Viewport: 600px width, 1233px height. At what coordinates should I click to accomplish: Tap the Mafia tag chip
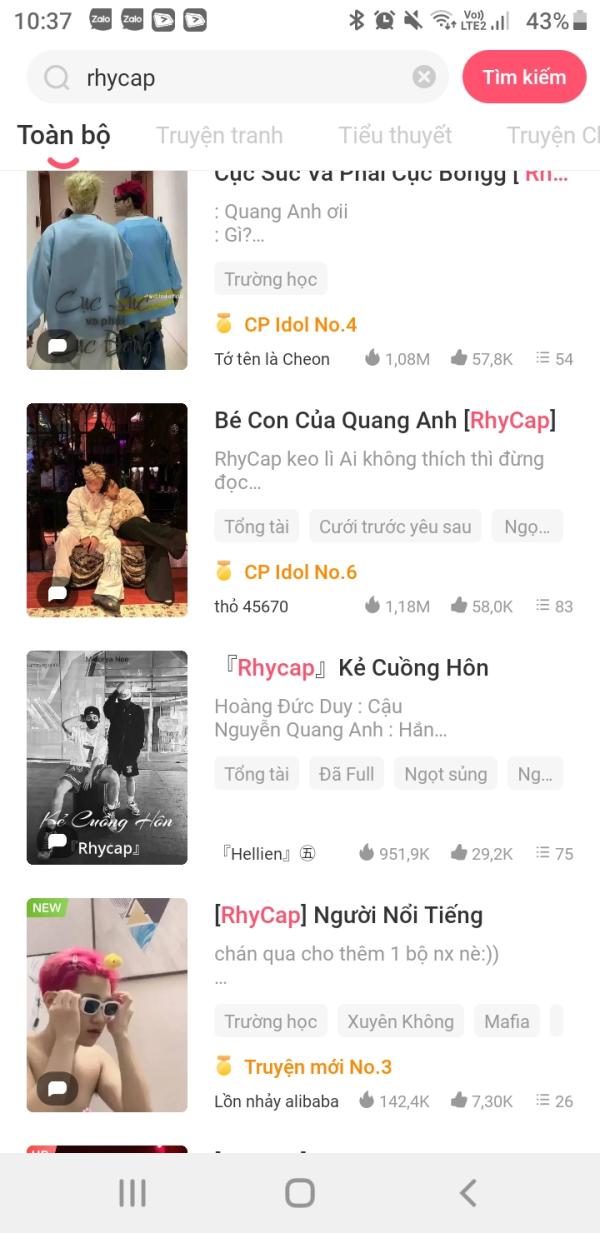[x=507, y=1021]
